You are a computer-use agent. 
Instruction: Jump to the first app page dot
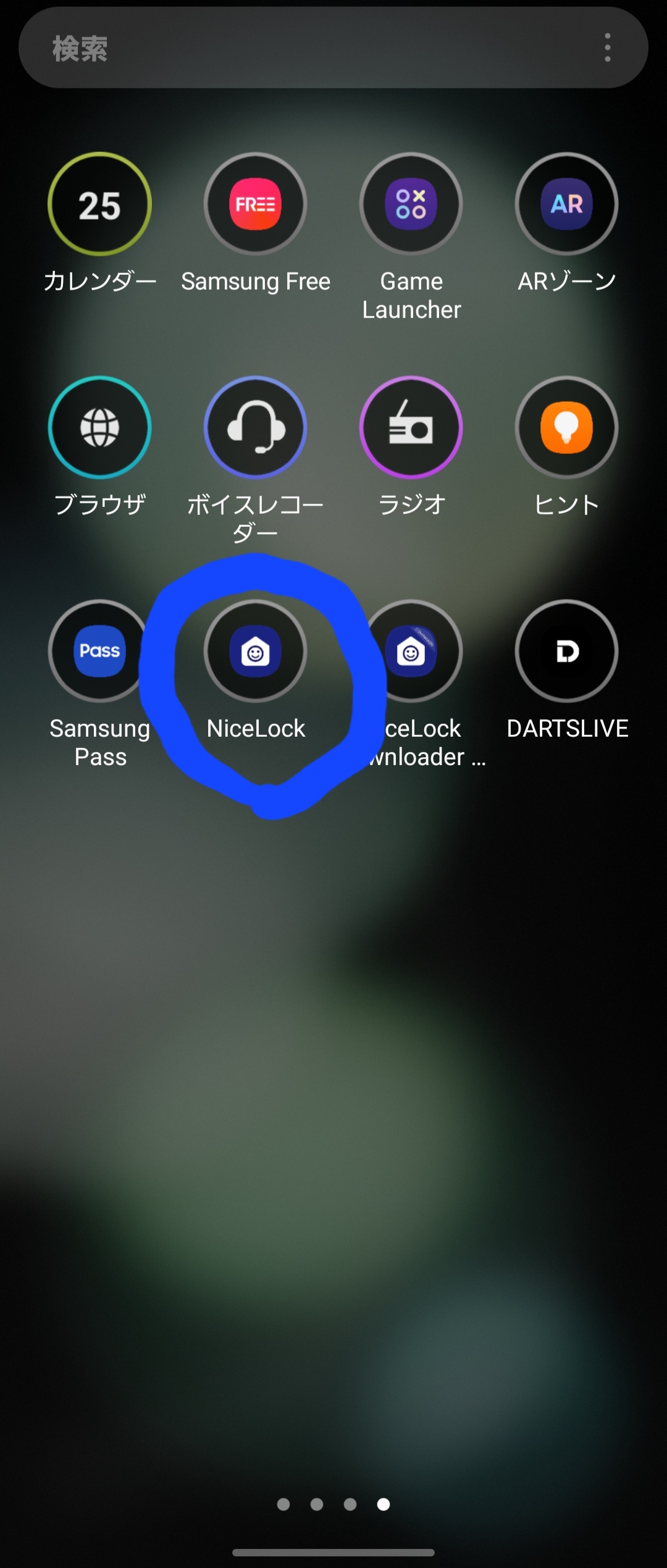[283, 1504]
